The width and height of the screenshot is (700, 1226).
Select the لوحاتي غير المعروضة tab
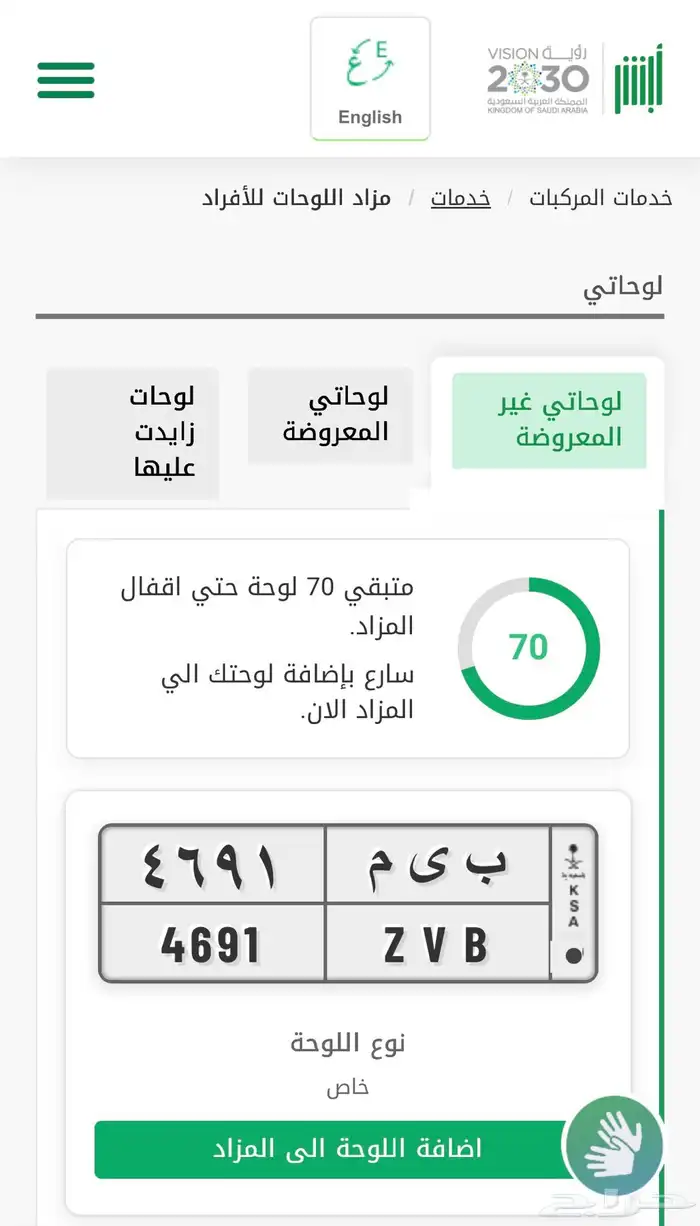[x=549, y=420]
